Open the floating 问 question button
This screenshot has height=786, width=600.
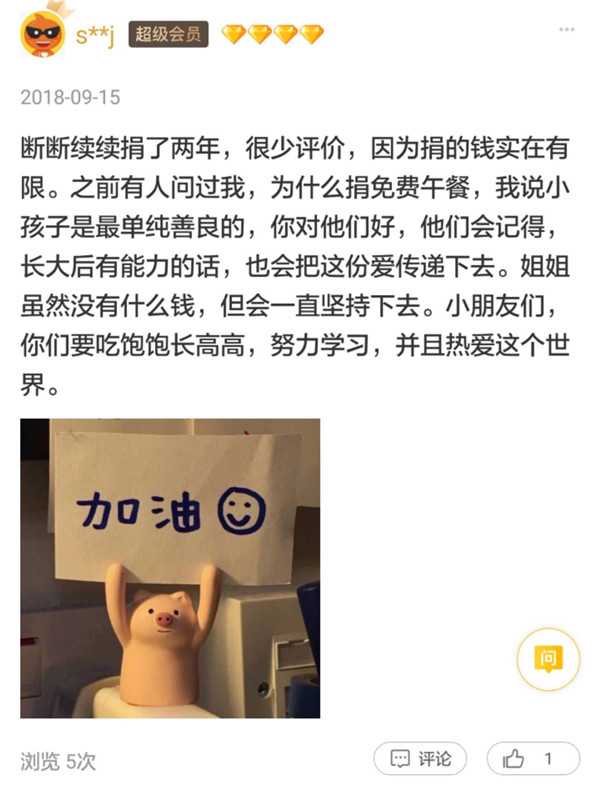[x=548, y=659]
